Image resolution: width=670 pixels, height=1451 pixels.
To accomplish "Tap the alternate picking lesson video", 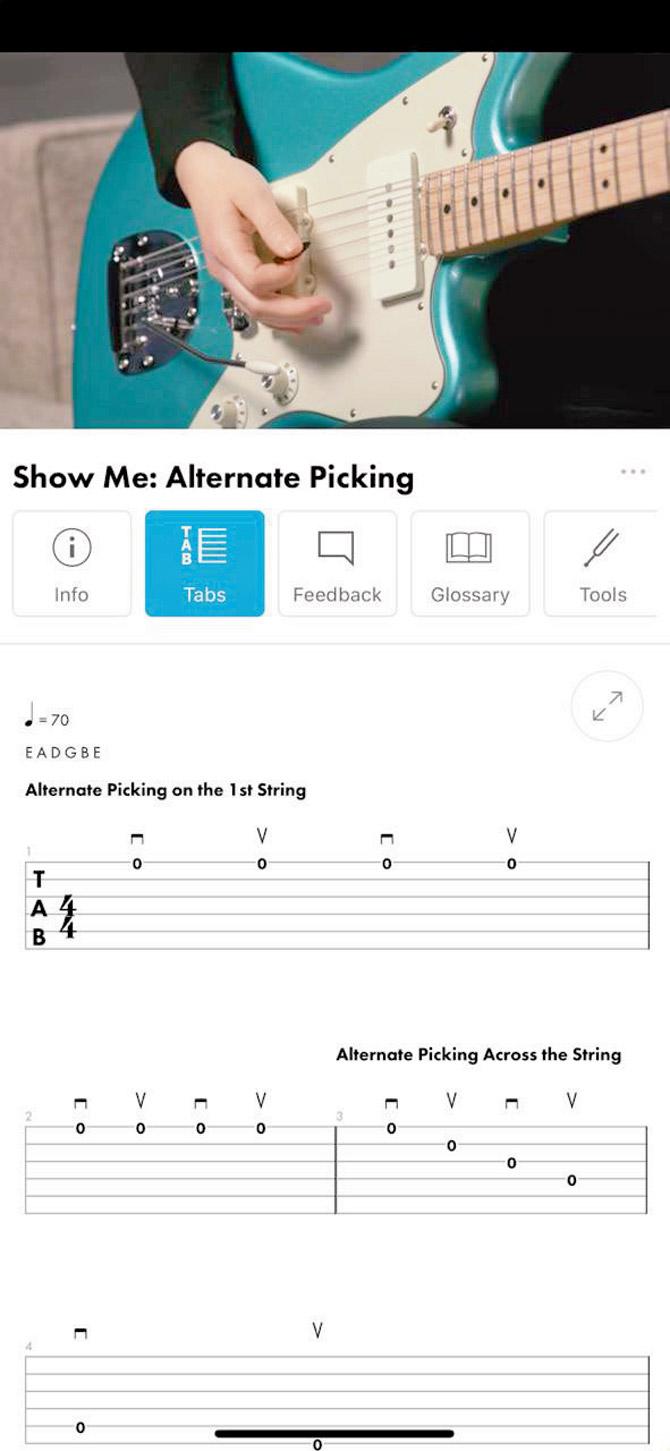I will click(x=335, y=240).
